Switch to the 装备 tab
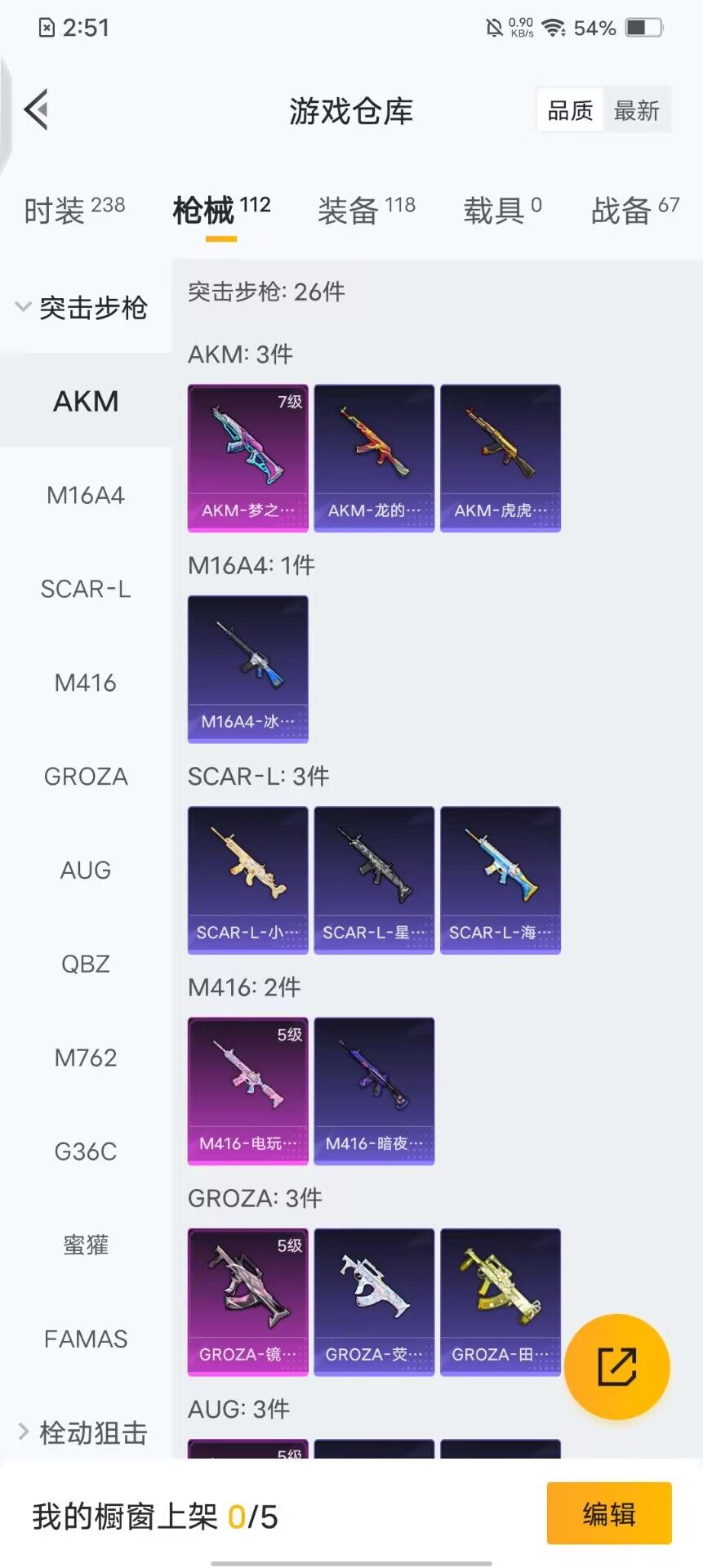703x1568 pixels. (367, 210)
